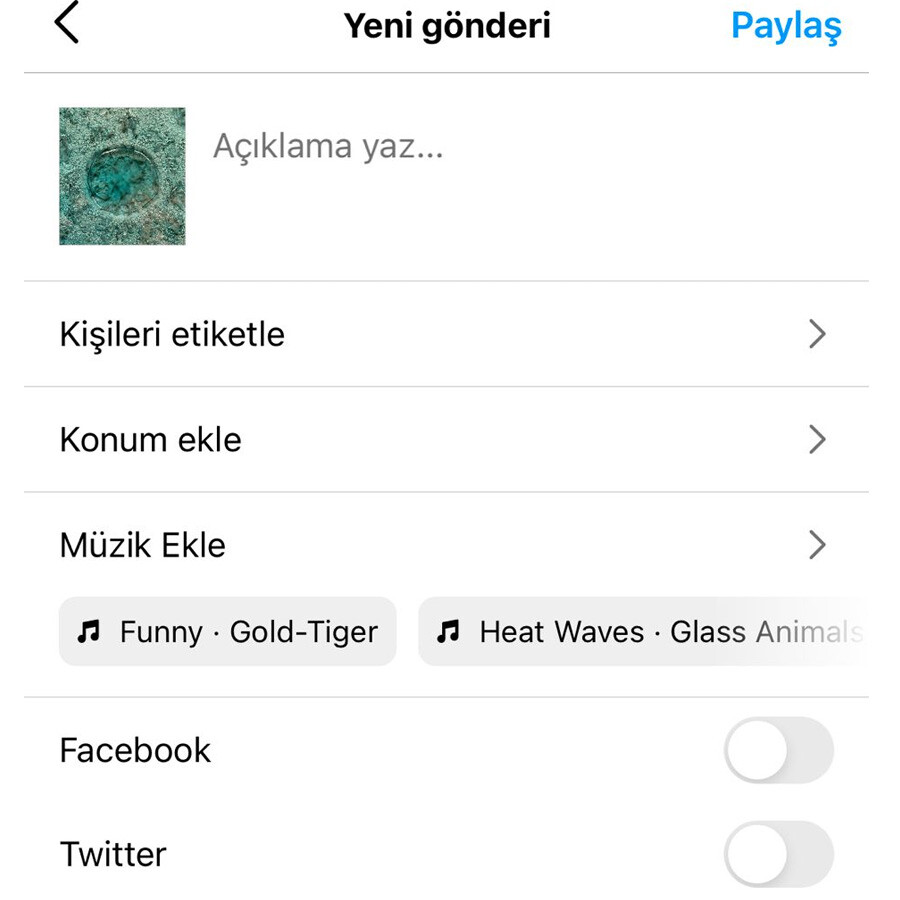Image resolution: width=900 pixels, height=900 pixels.
Task: Enable sharing to Facebook
Action: [778, 750]
